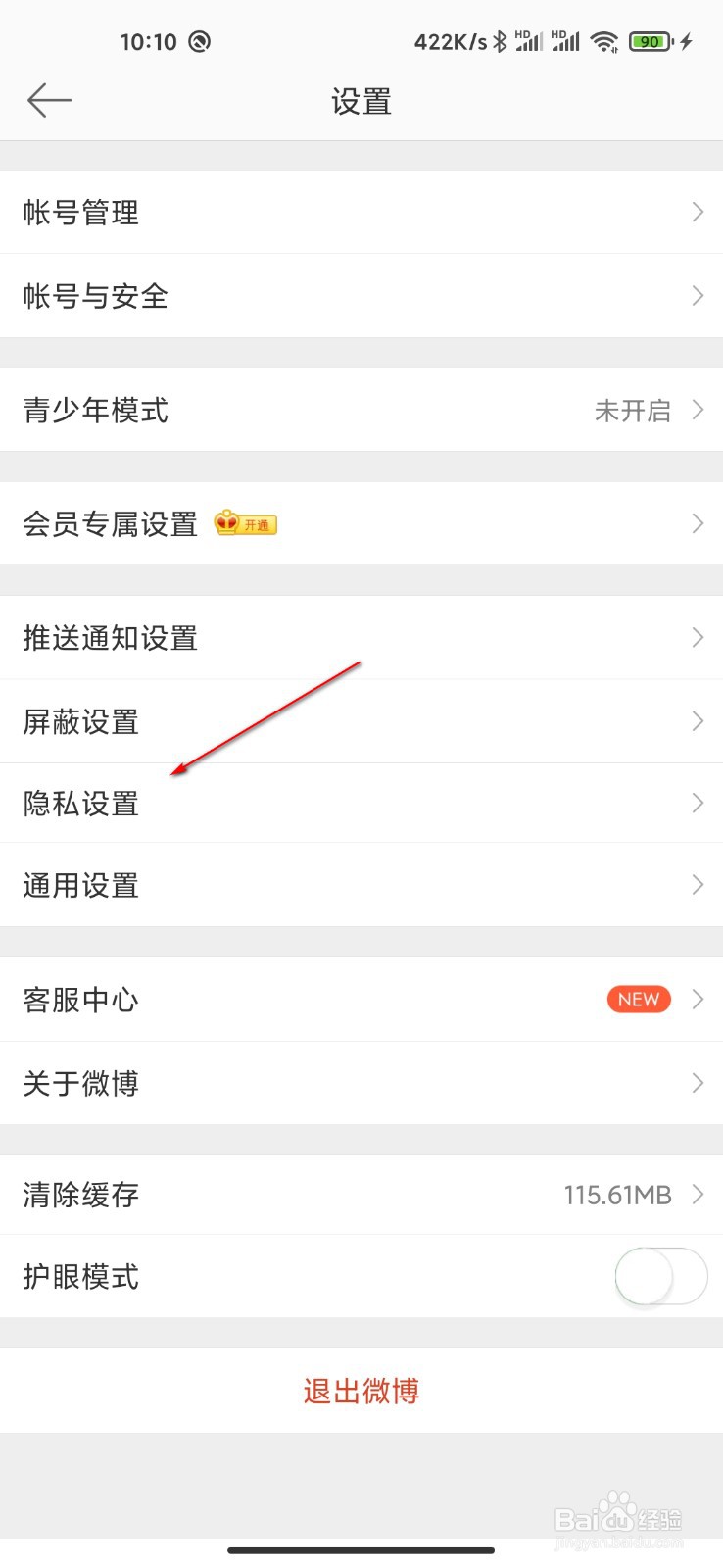
Task: Tap the Wi-Fi icon in the status bar
Action: [x=604, y=41]
